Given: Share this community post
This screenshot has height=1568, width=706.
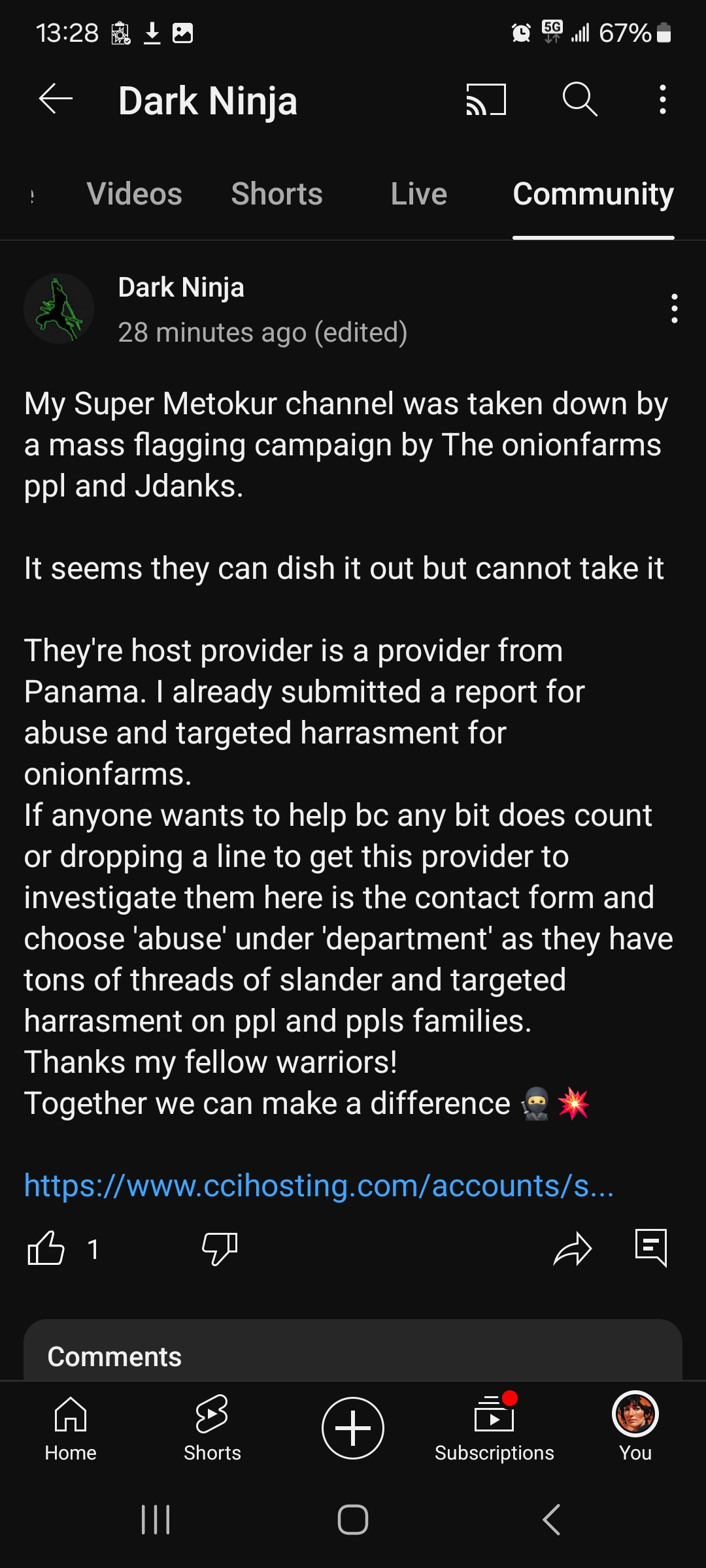Looking at the screenshot, I should click(572, 1249).
